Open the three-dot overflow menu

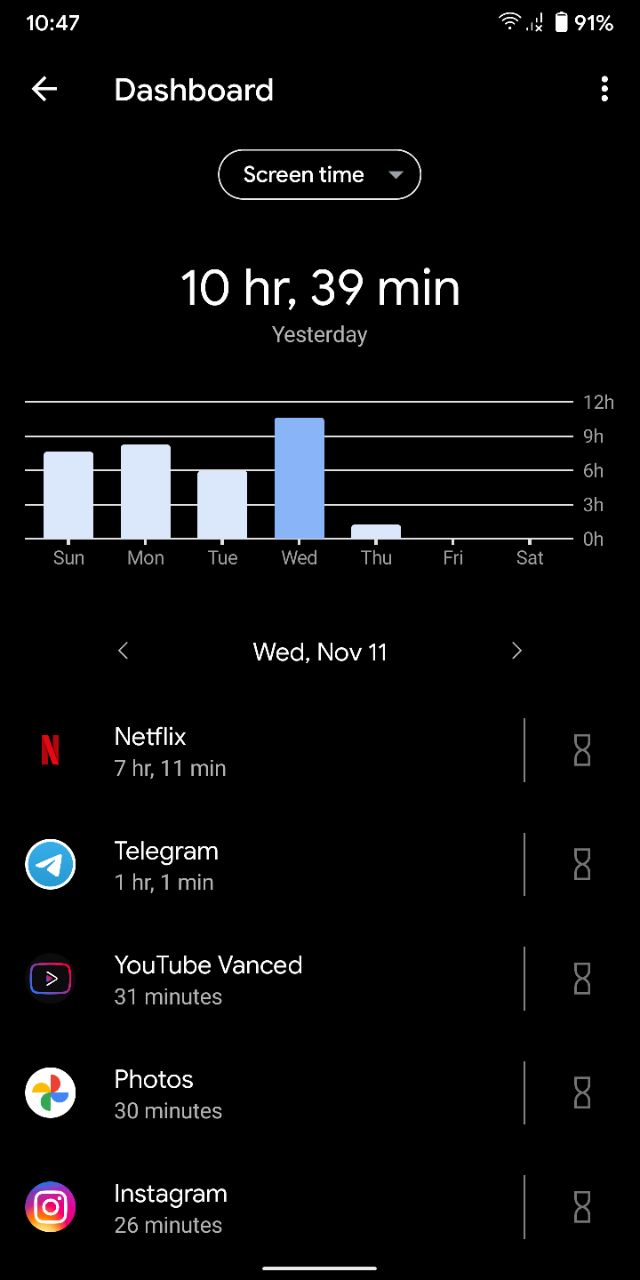pos(604,89)
